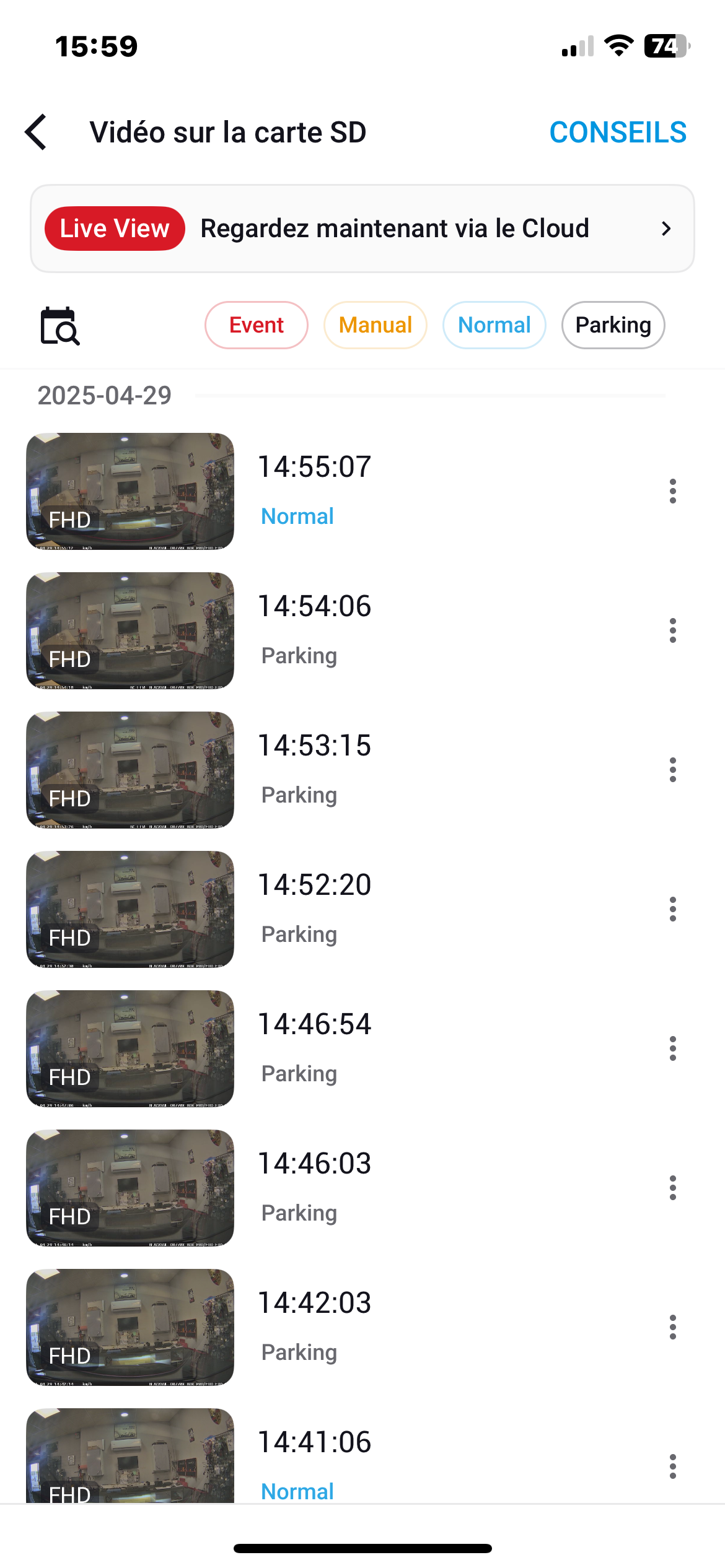
Task: Open options for the 14:55:07 video
Action: tap(673, 491)
